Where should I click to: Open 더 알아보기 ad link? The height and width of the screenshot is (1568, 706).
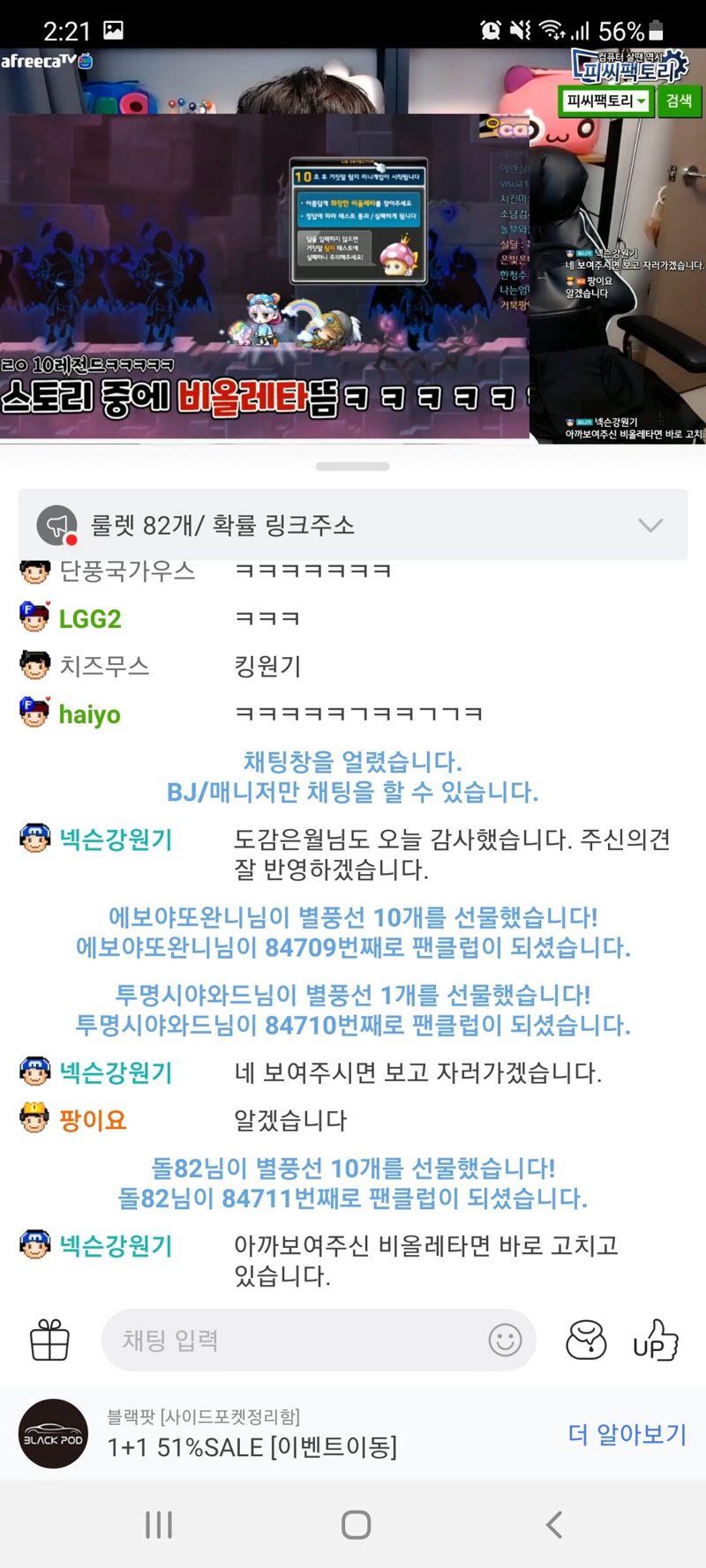(x=627, y=1434)
